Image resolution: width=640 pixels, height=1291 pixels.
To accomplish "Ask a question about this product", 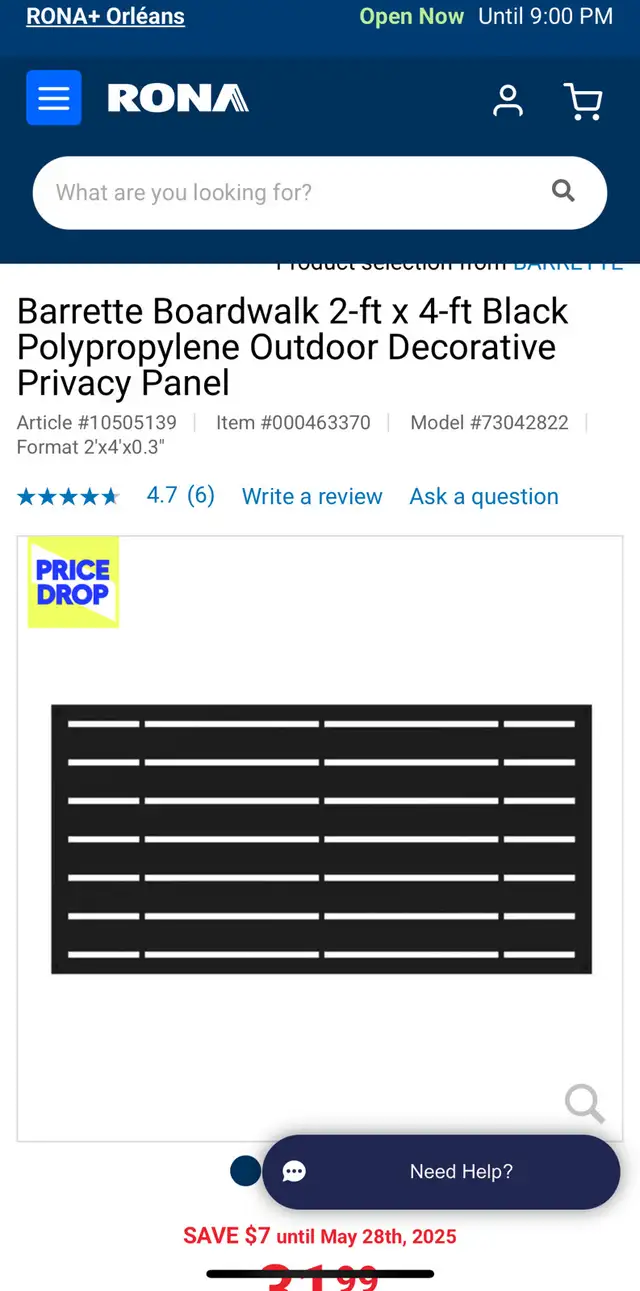I will click(484, 497).
